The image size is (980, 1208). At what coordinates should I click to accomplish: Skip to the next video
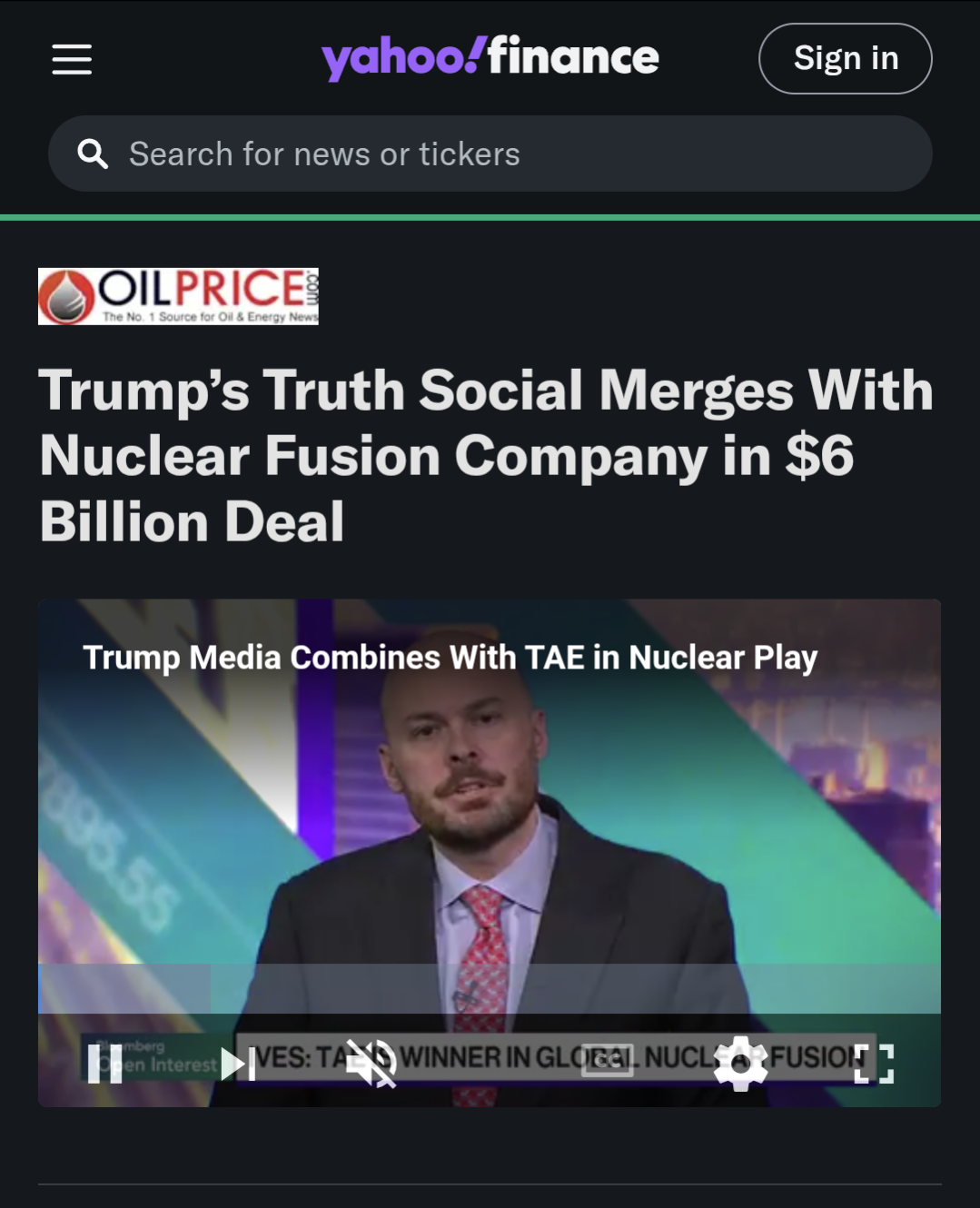click(x=238, y=1064)
